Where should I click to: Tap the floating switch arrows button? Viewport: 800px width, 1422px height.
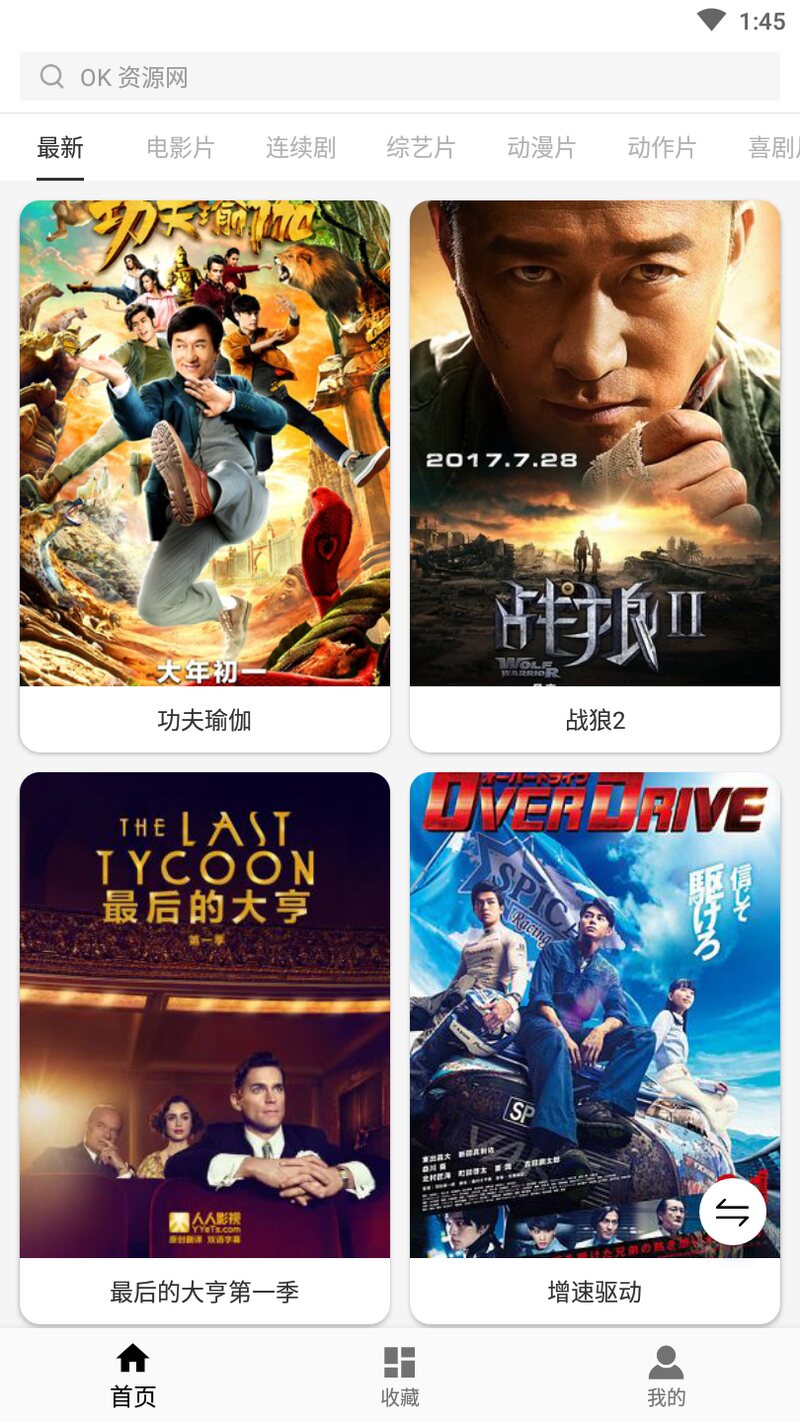point(732,1213)
